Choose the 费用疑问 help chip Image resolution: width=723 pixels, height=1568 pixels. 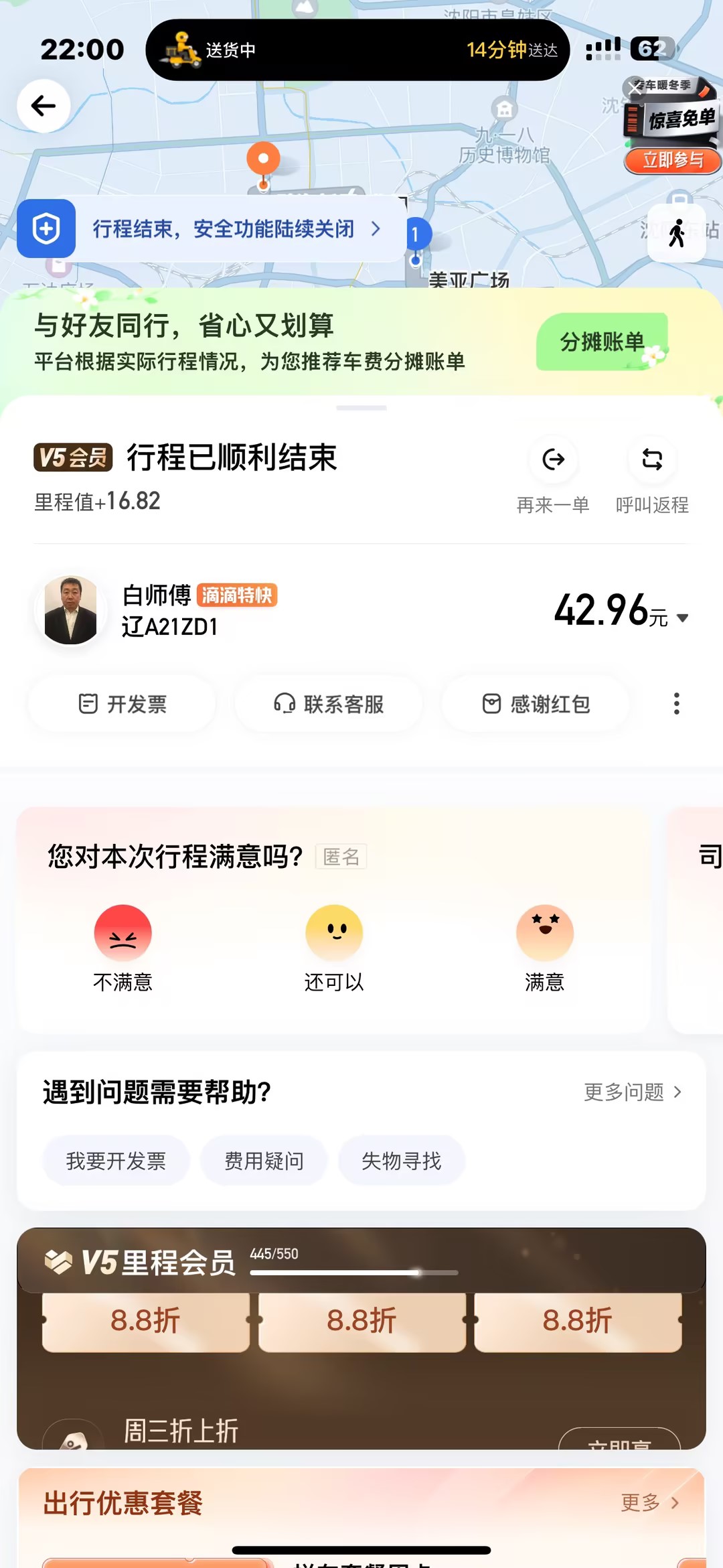click(264, 1161)
